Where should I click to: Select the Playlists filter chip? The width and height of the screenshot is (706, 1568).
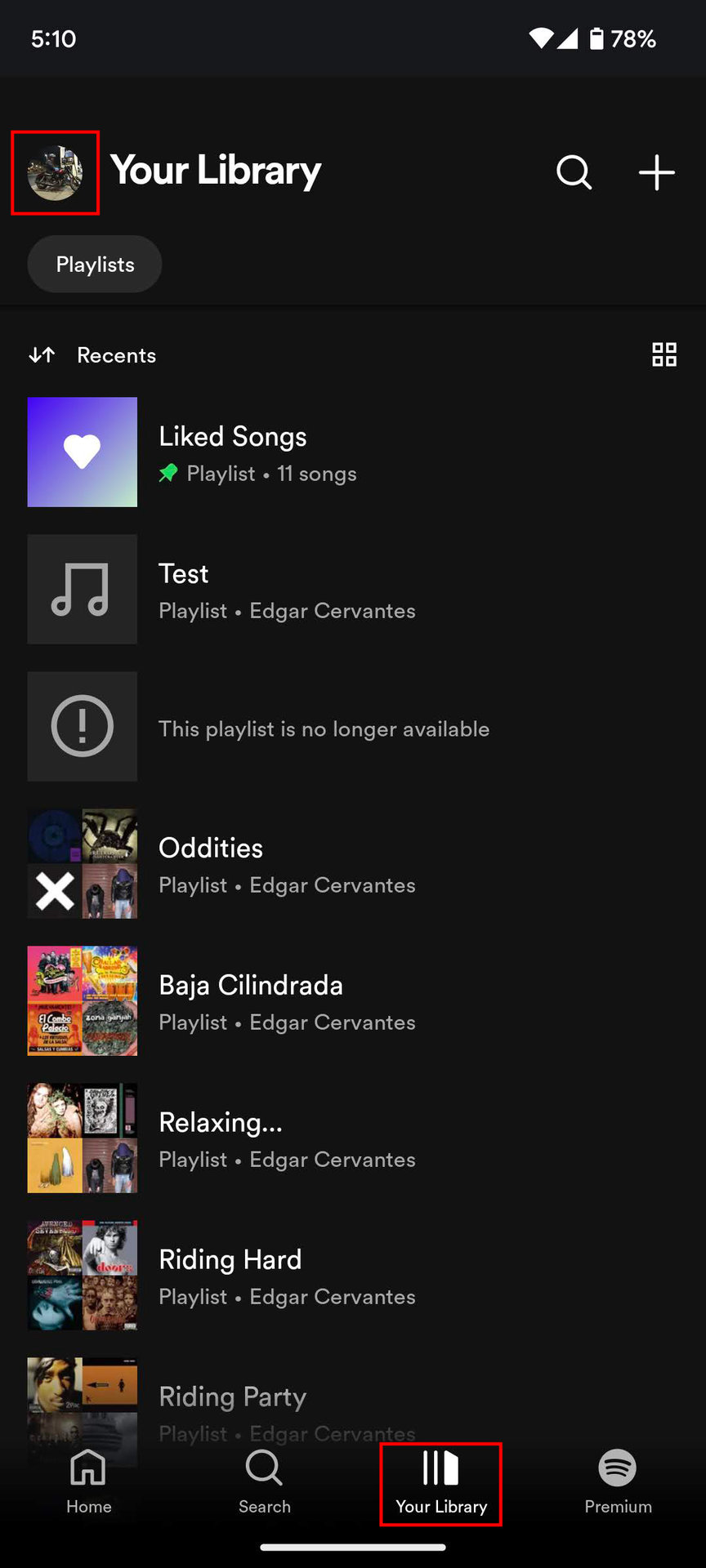tap(95, 265)
